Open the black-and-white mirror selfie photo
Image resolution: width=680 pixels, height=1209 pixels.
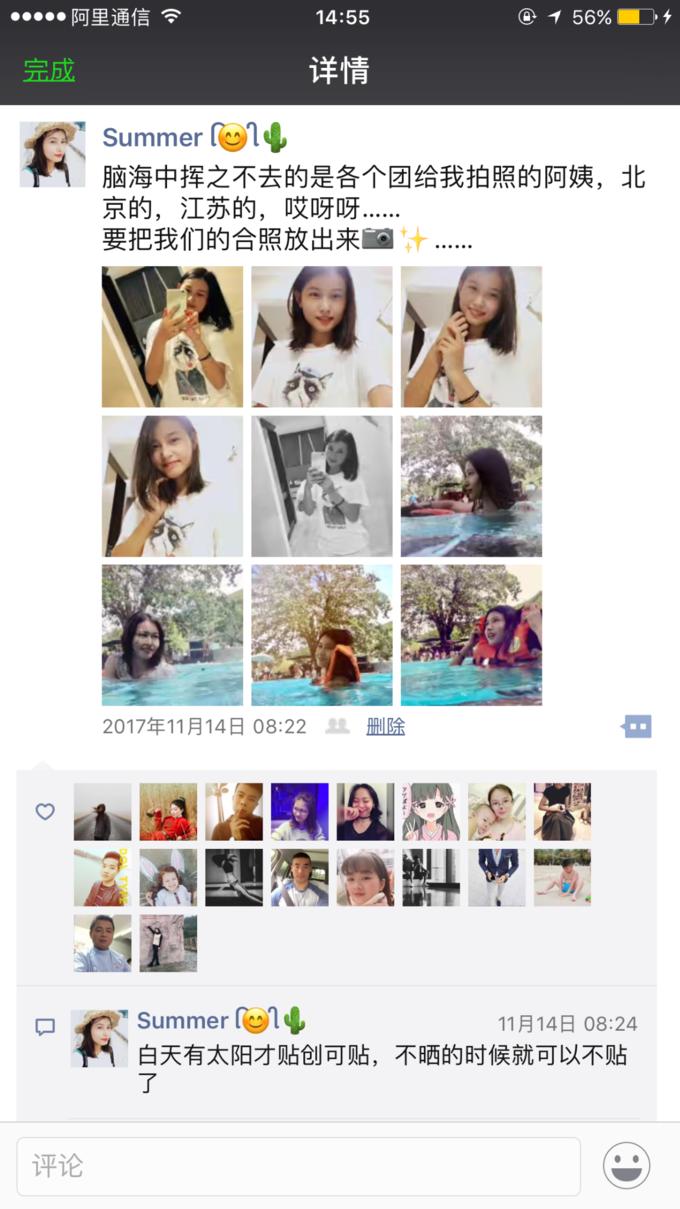322,486
